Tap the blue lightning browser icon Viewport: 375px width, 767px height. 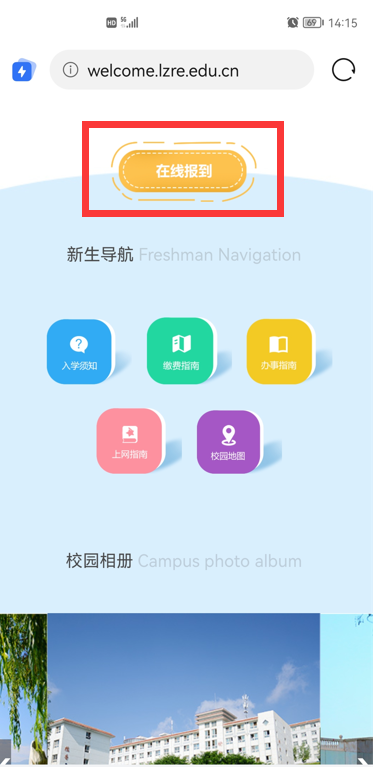[22, 71]
